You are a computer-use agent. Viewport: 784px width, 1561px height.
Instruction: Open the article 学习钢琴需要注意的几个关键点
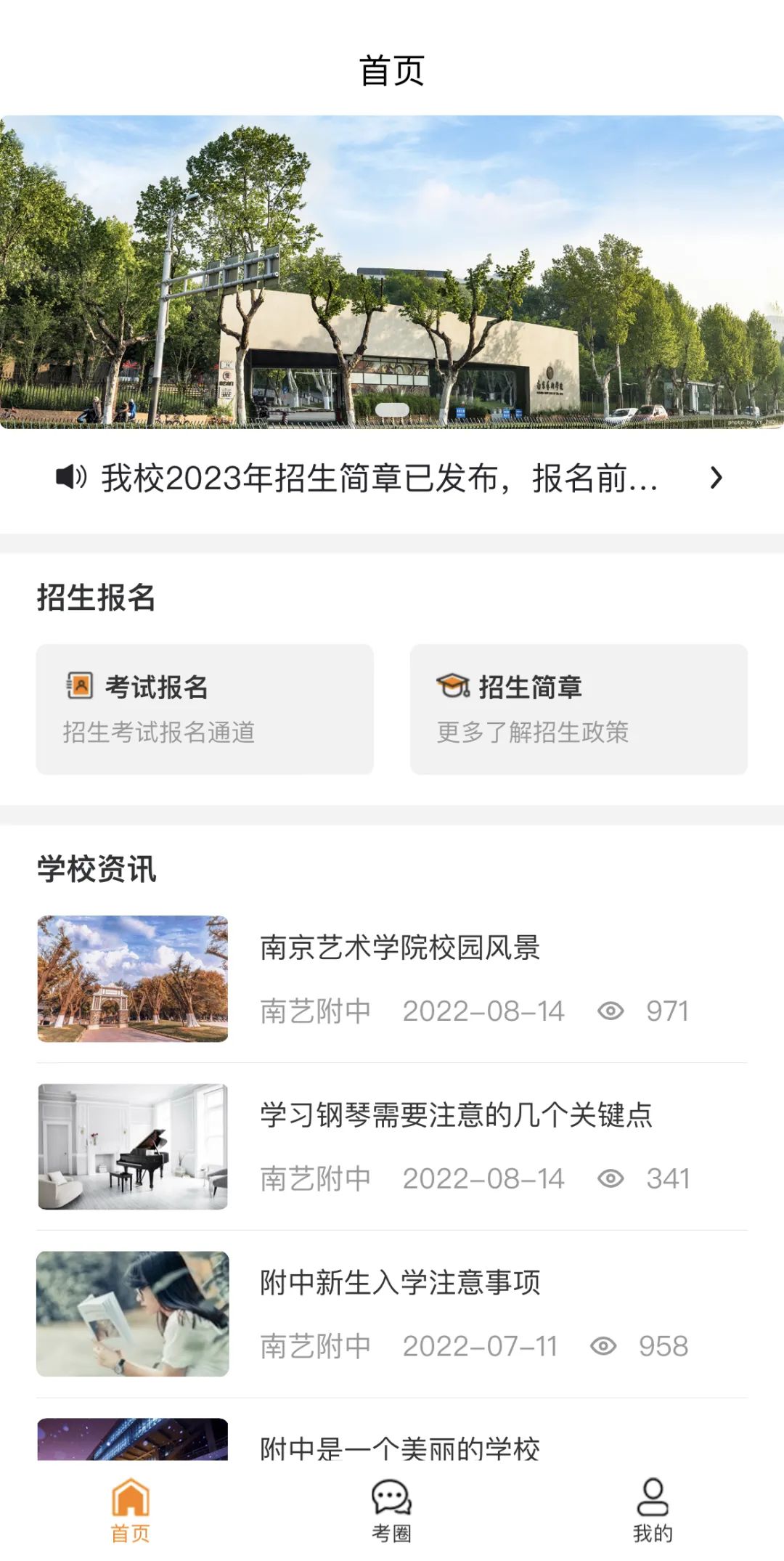pos(456,1116)
